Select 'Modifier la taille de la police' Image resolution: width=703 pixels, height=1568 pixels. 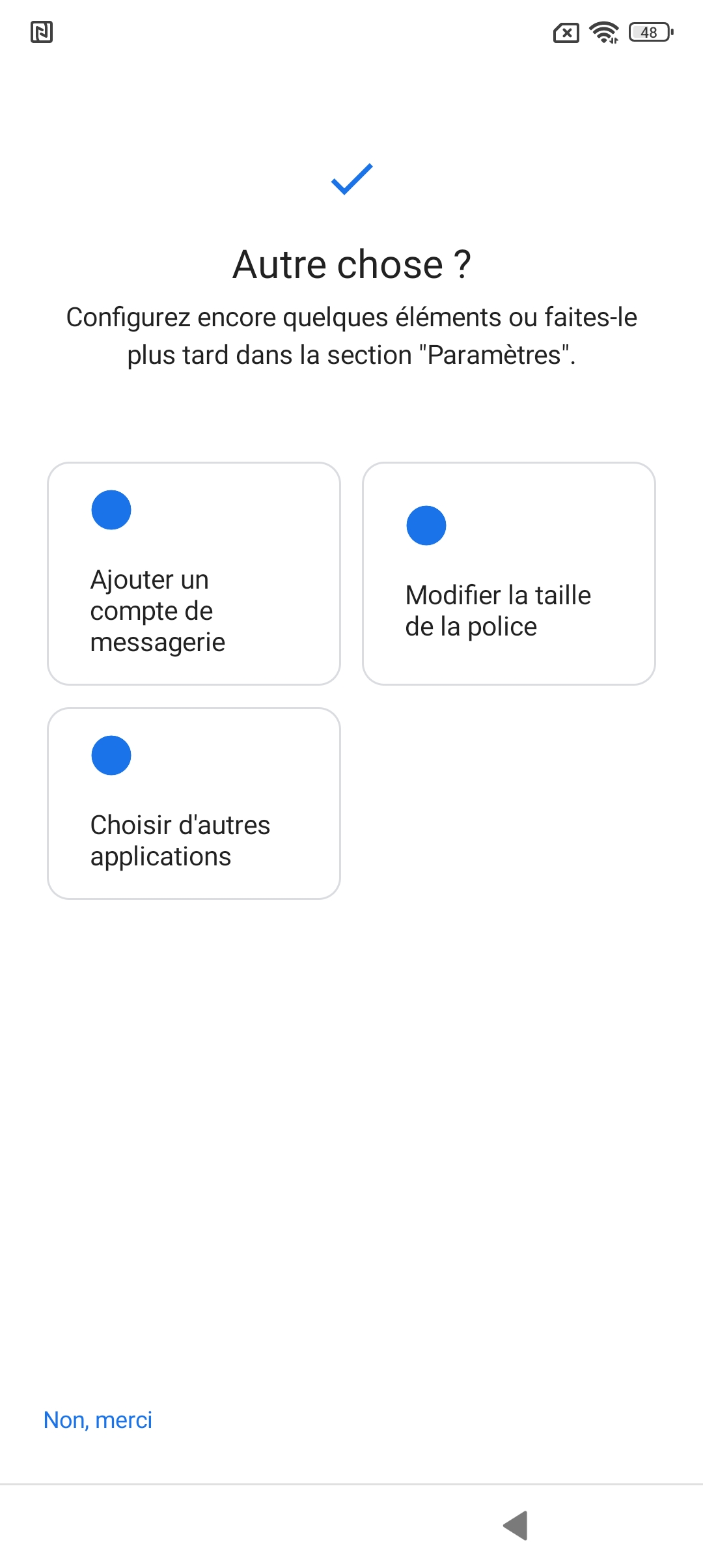tap(508, 574)
